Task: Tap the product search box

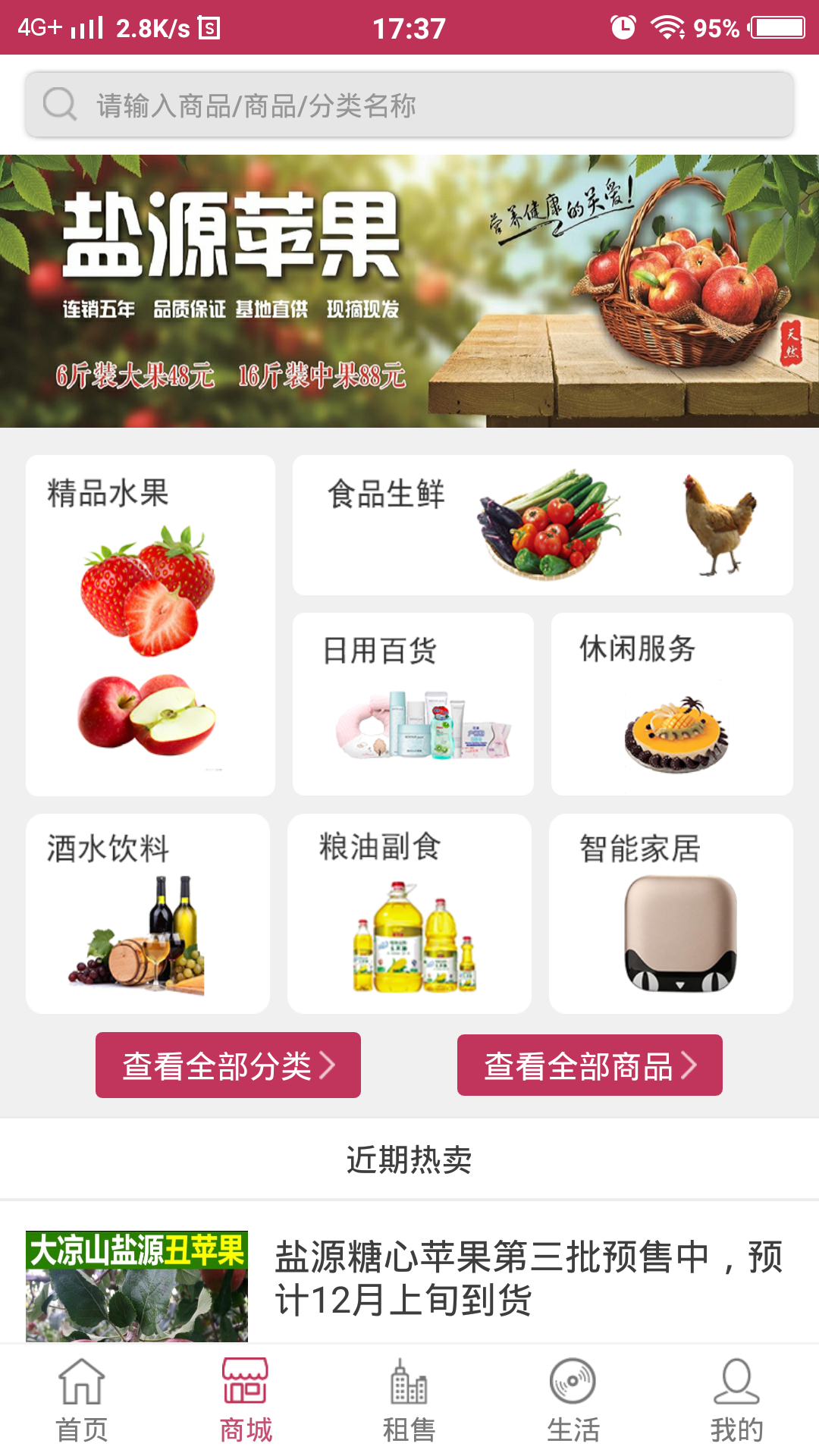Action: tap(409, 105)
